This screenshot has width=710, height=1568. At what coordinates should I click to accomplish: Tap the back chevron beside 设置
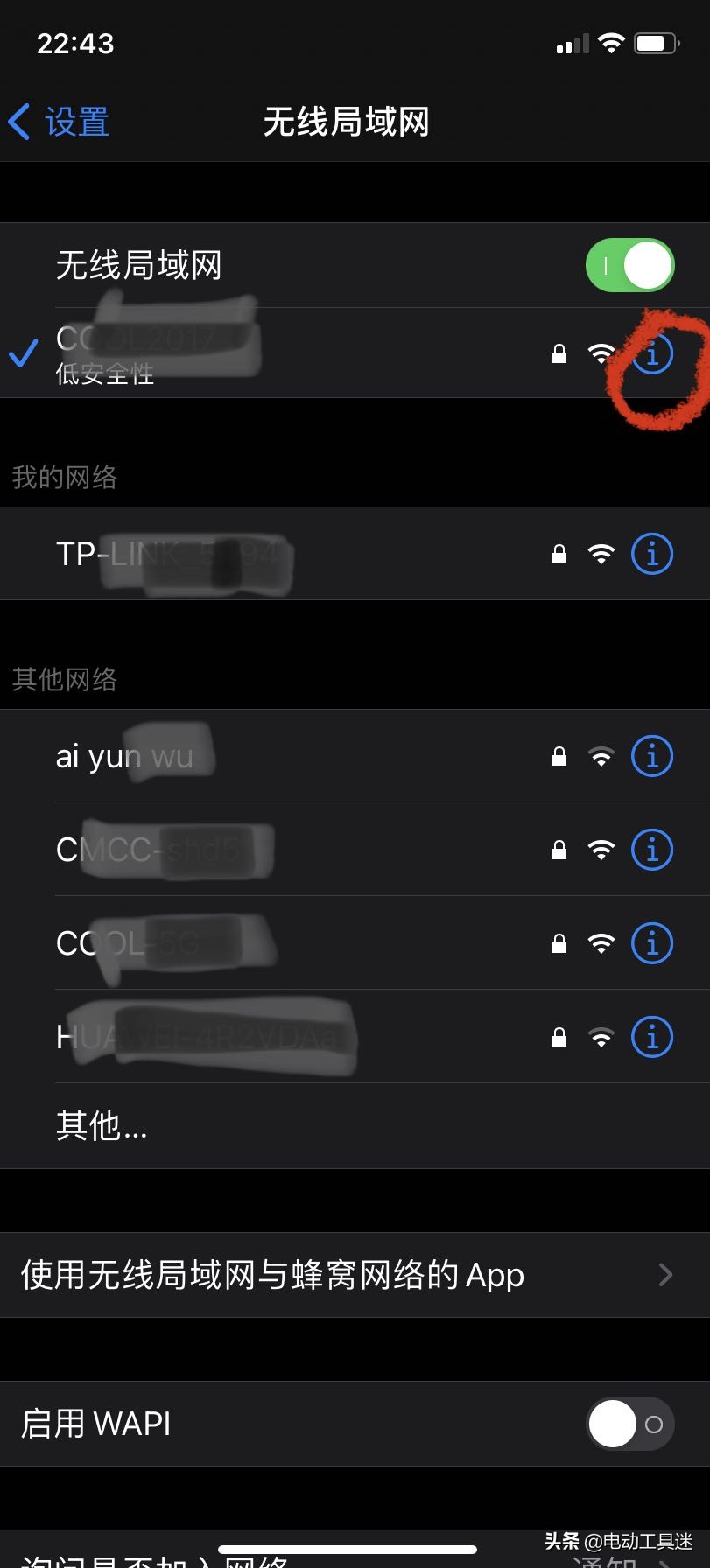pyautogui.click(x=19, y=122)
